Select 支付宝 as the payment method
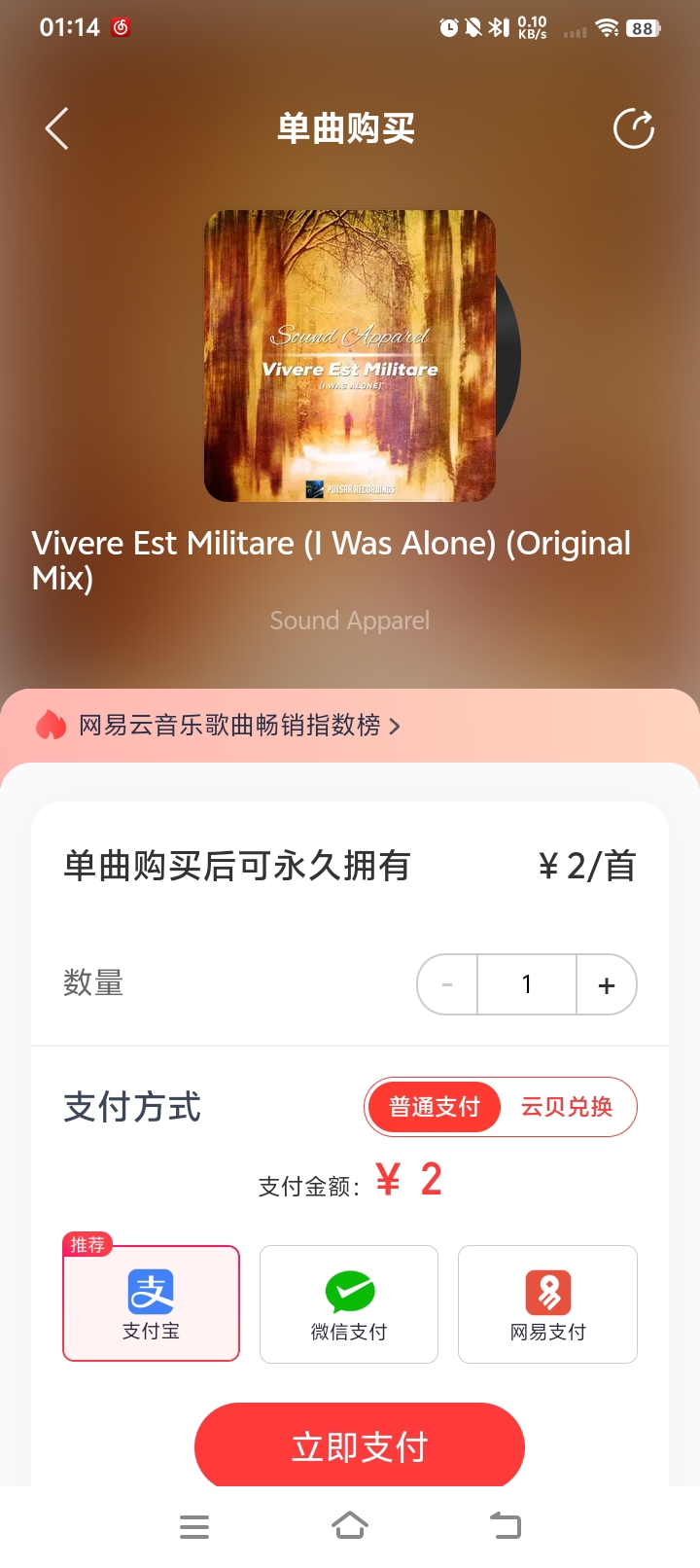Viewport: 700px width, 1568px height. pyautogui.click(x=152, y=1303)
